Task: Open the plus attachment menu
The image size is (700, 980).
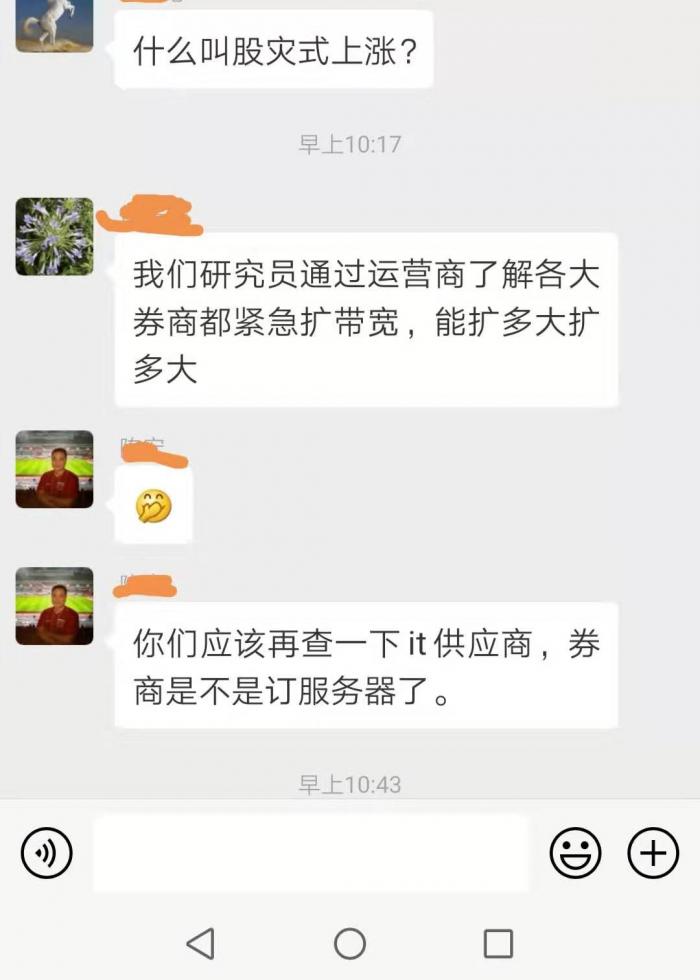Action: 652,853
